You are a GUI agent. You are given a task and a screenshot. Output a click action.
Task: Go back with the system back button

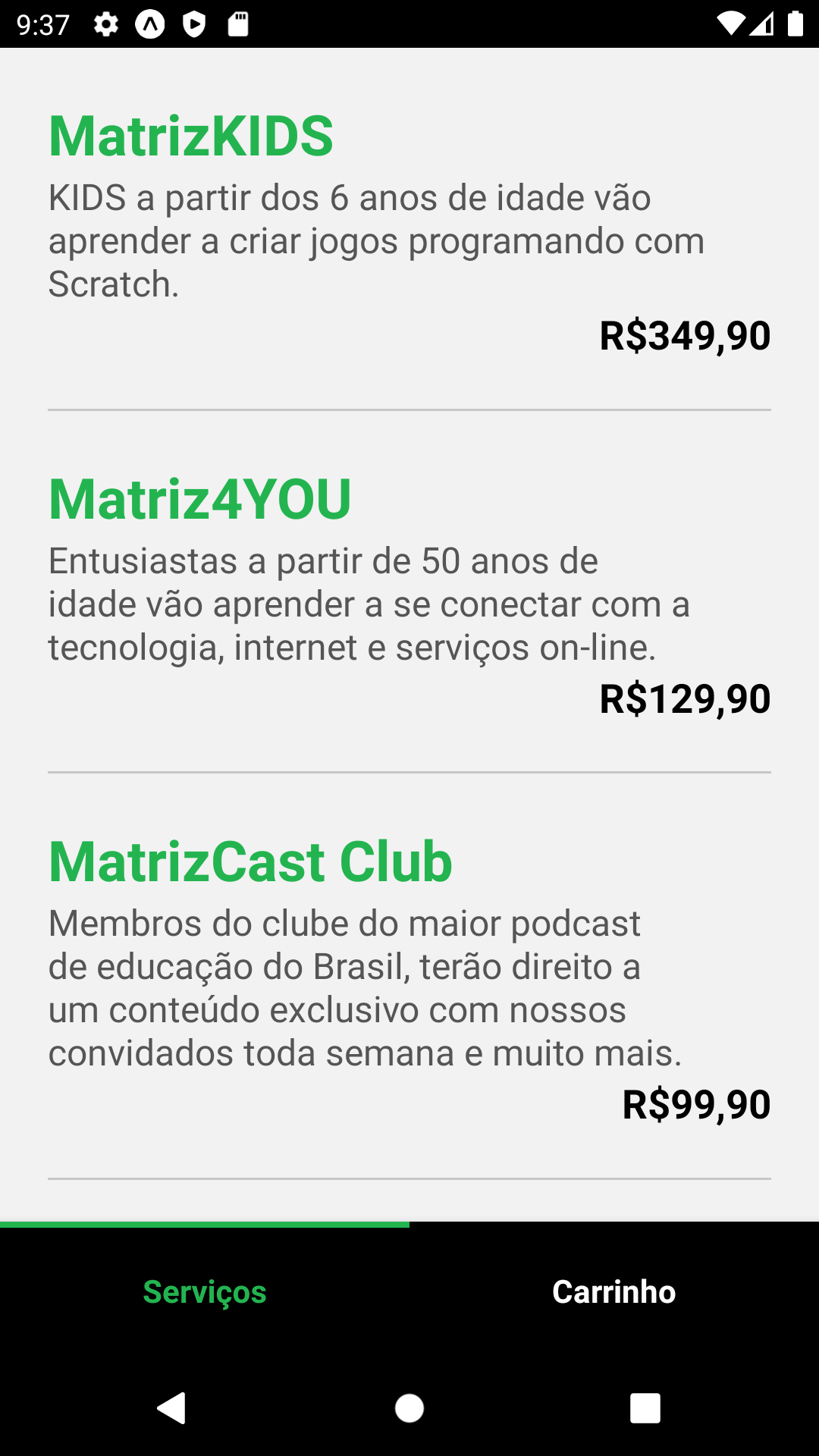click(172, 1408)
